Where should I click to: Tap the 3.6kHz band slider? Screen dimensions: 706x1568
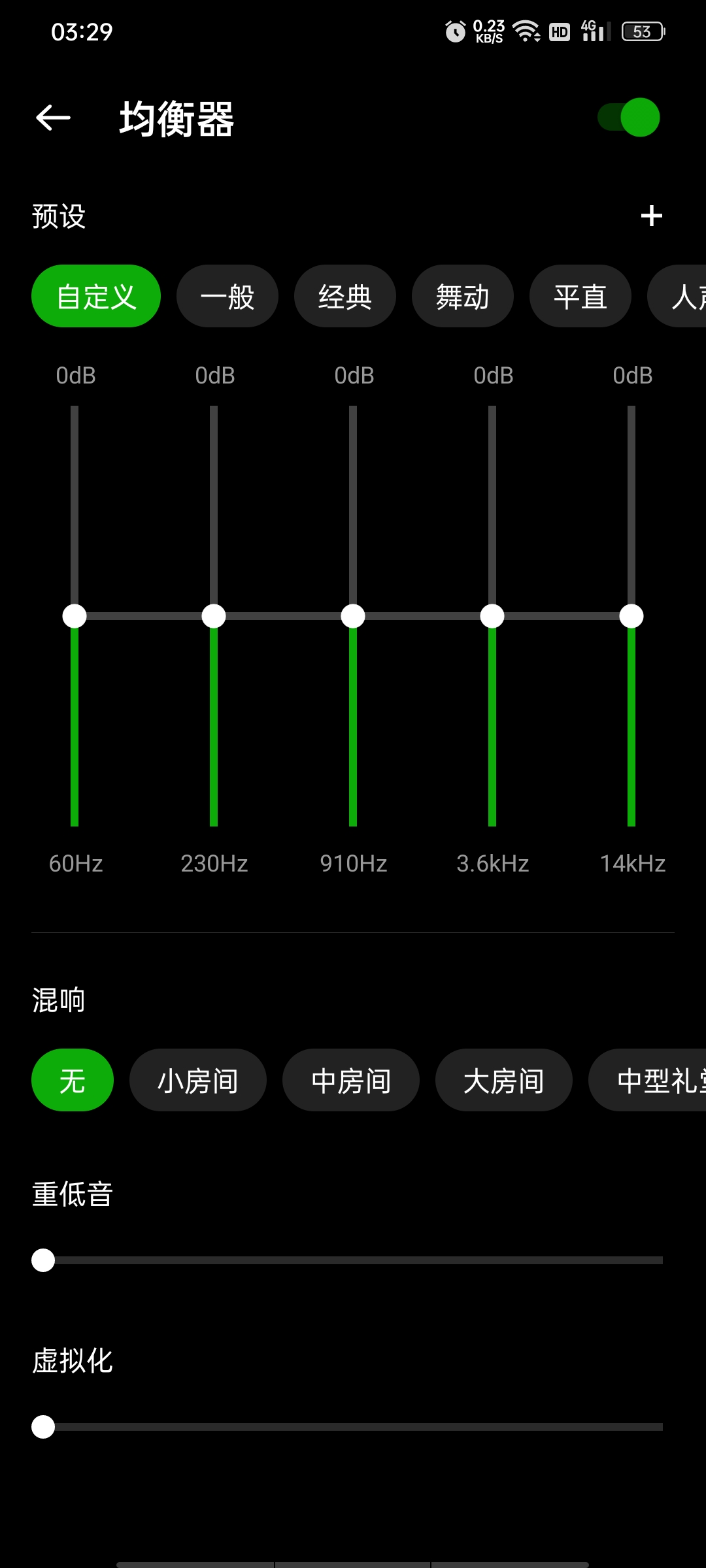492,616
